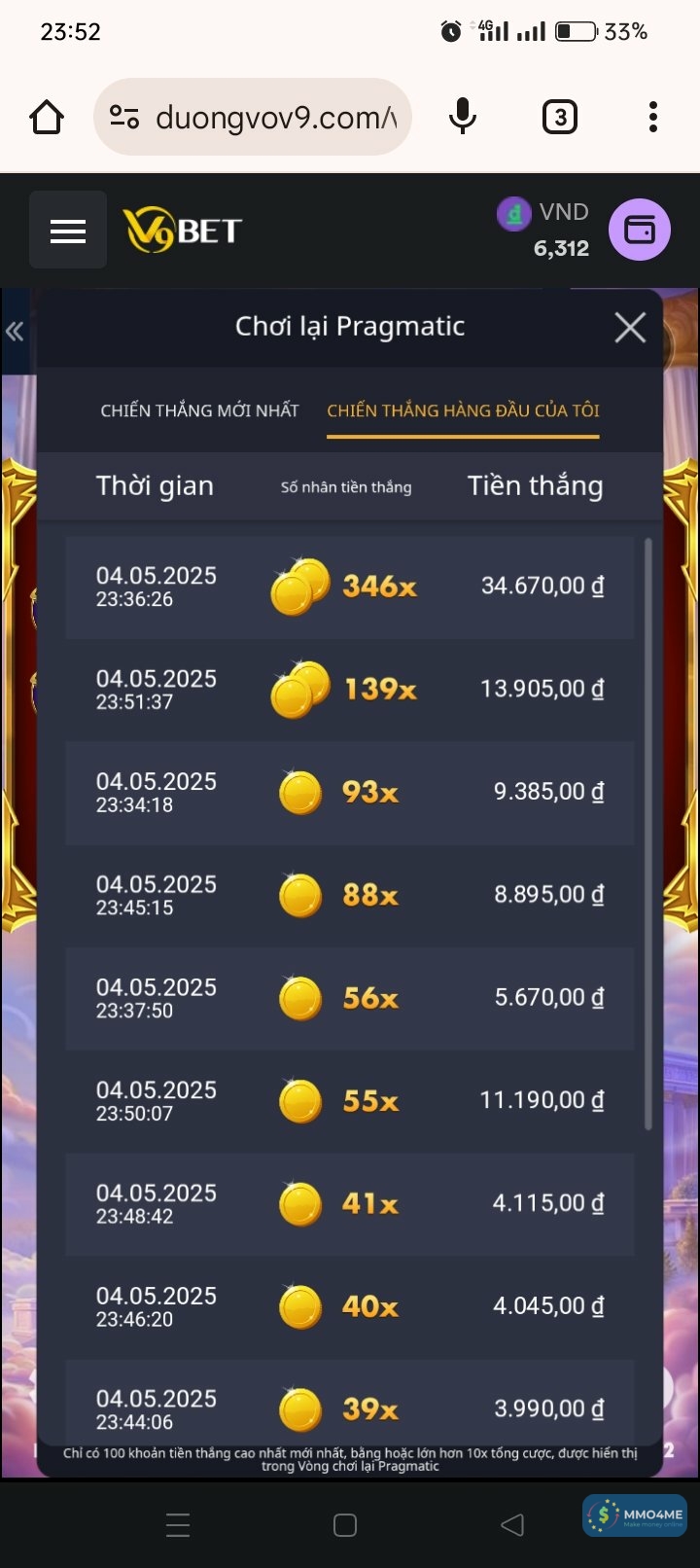Open the 41x win replay

point(350,1204)
